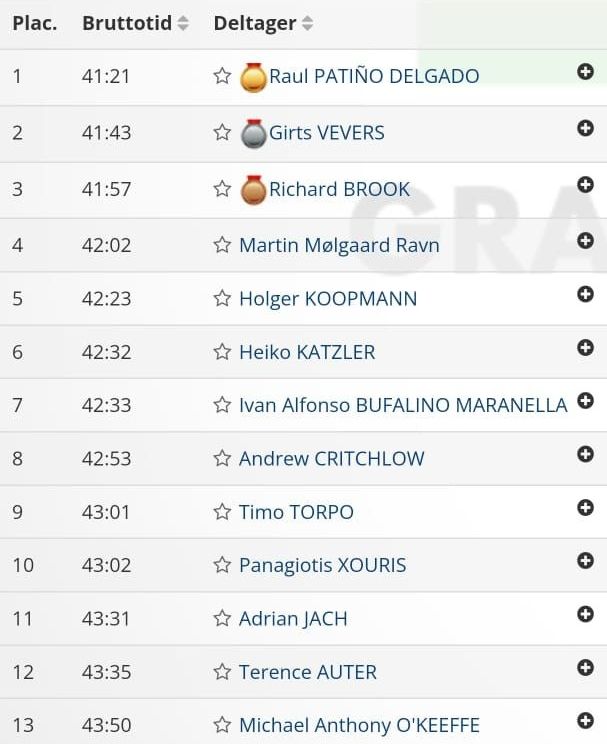The image size is (607, 744).
Task: Open Girts VEVERS's result page
Action: [326, 133]
